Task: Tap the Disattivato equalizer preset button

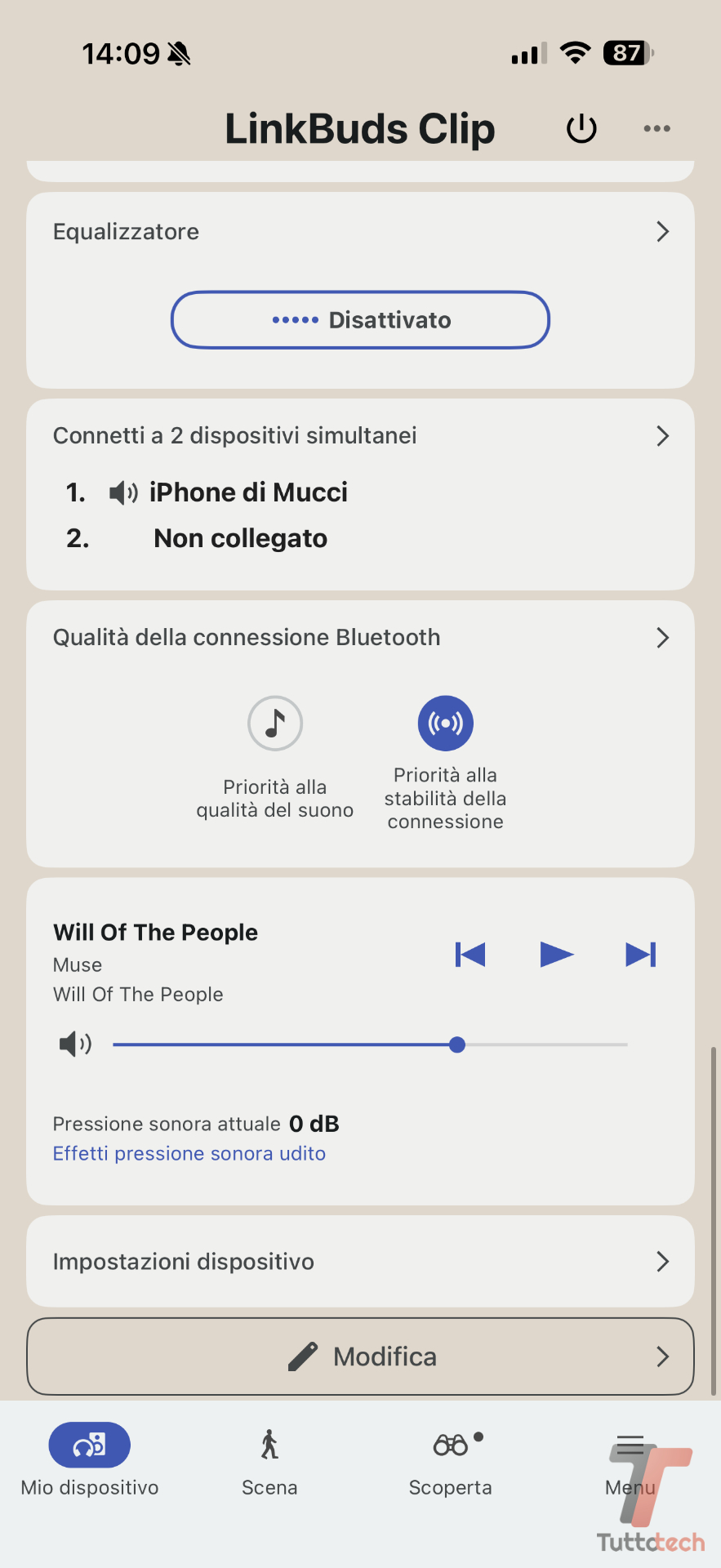Action: (x=360, y=320)
